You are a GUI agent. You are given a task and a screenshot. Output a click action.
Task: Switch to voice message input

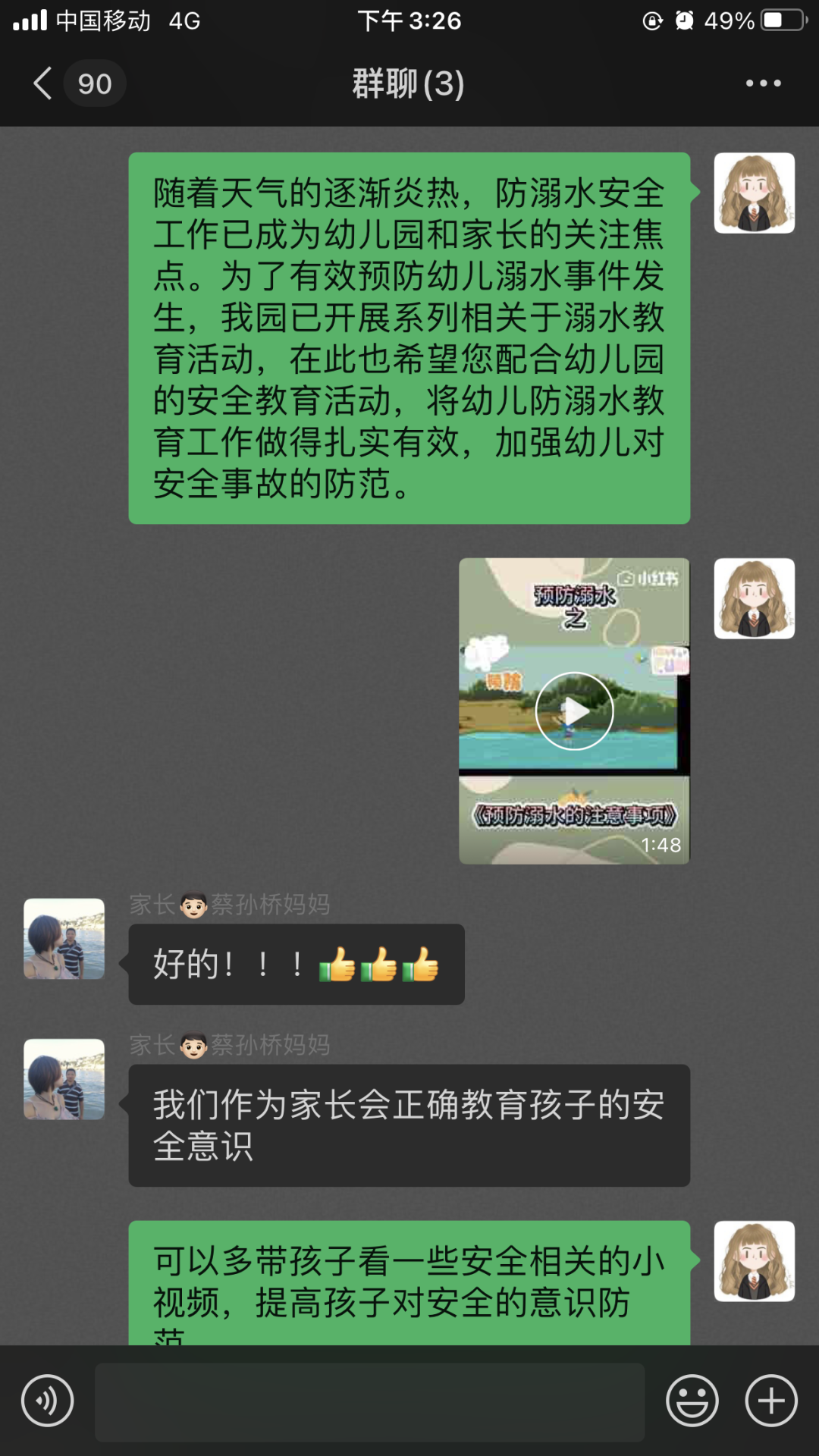(x=48, y=1401)
